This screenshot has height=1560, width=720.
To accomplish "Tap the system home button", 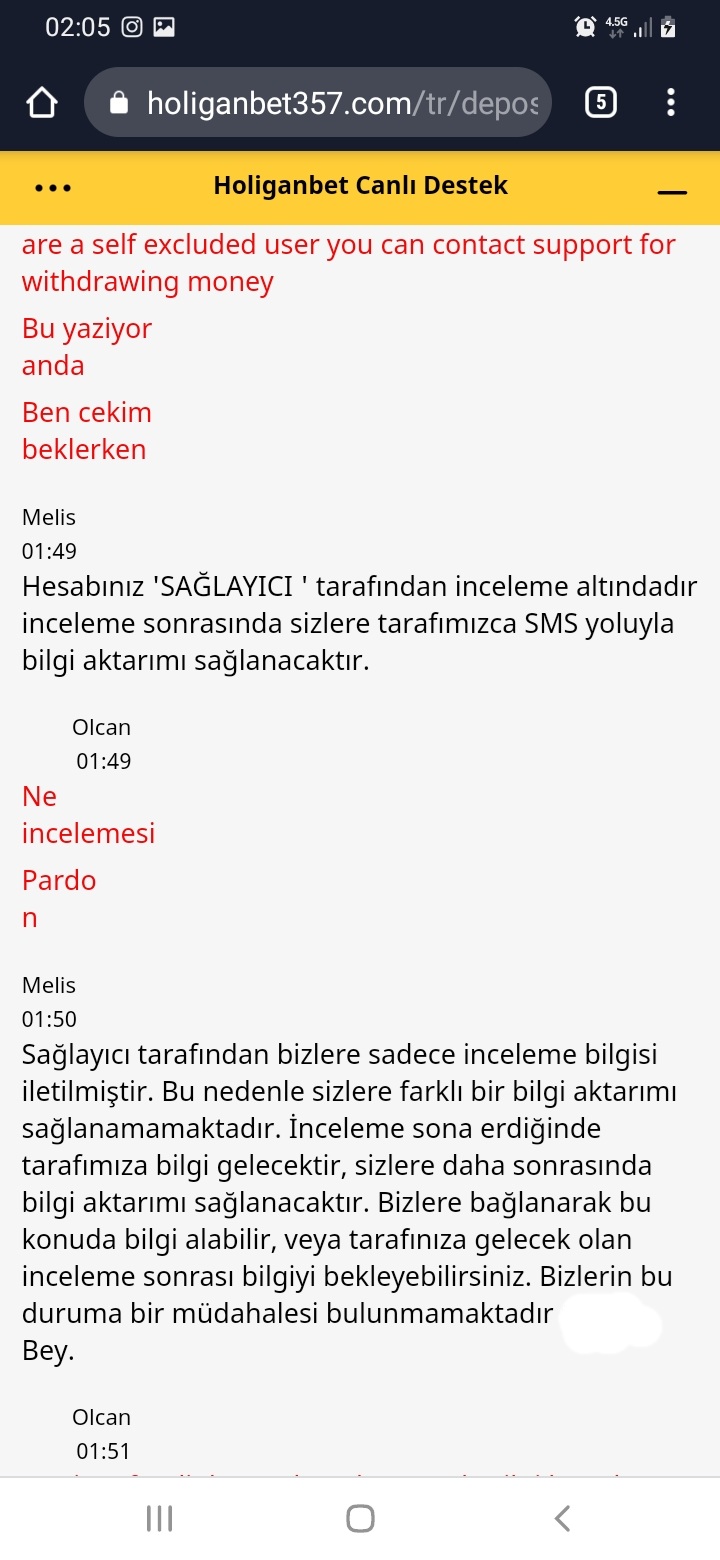I will (x=360, y=1519).
